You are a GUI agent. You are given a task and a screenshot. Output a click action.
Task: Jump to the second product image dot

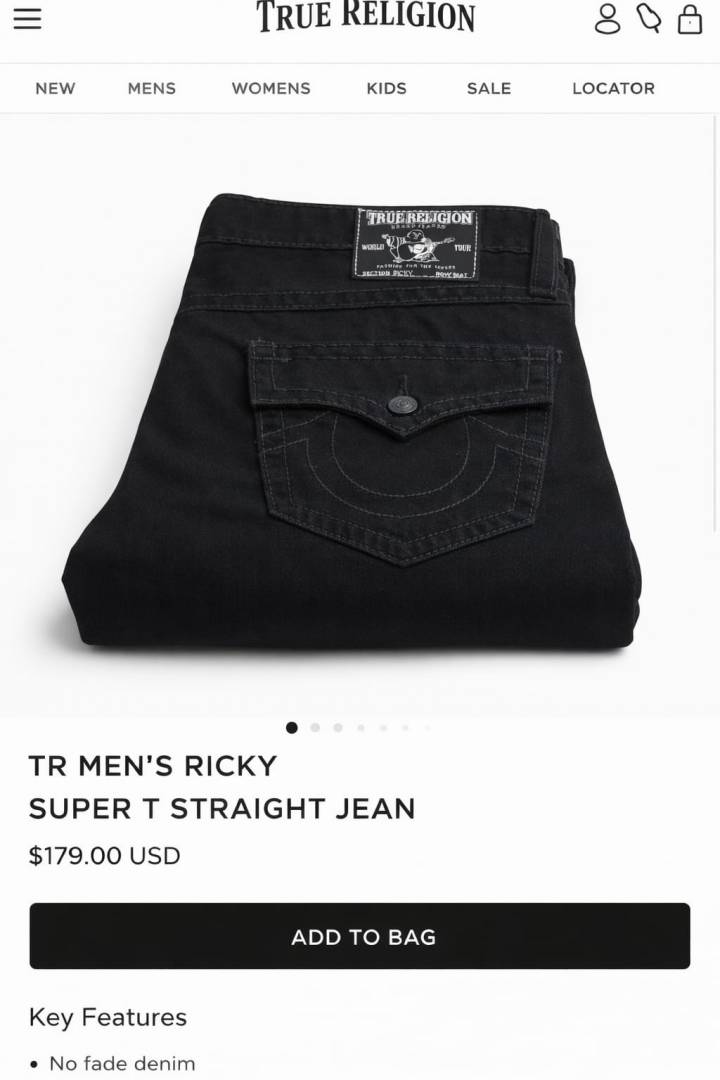pos(315,728)
